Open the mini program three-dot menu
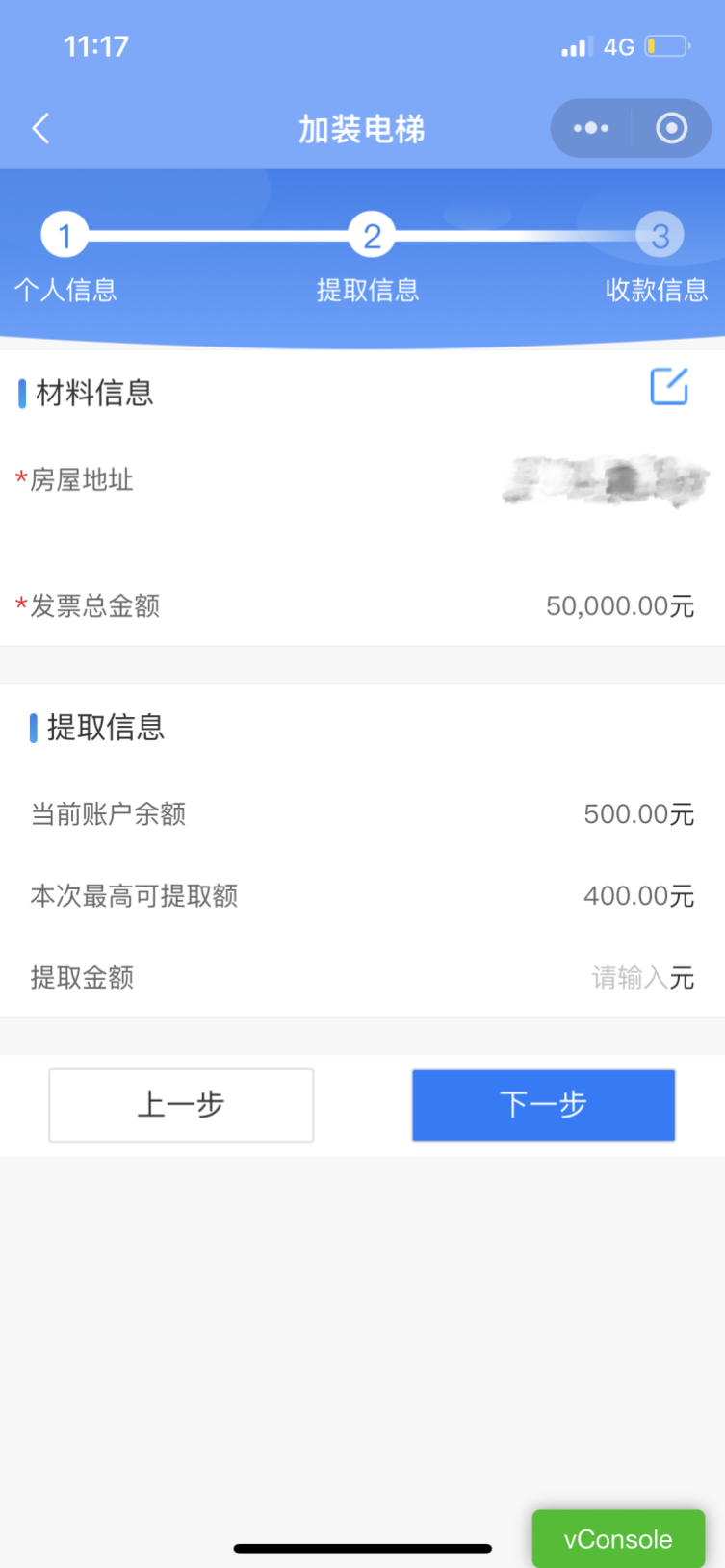The width and height of the screenshot is (725, 1568). pyautogui.click(x=590, y=128)
